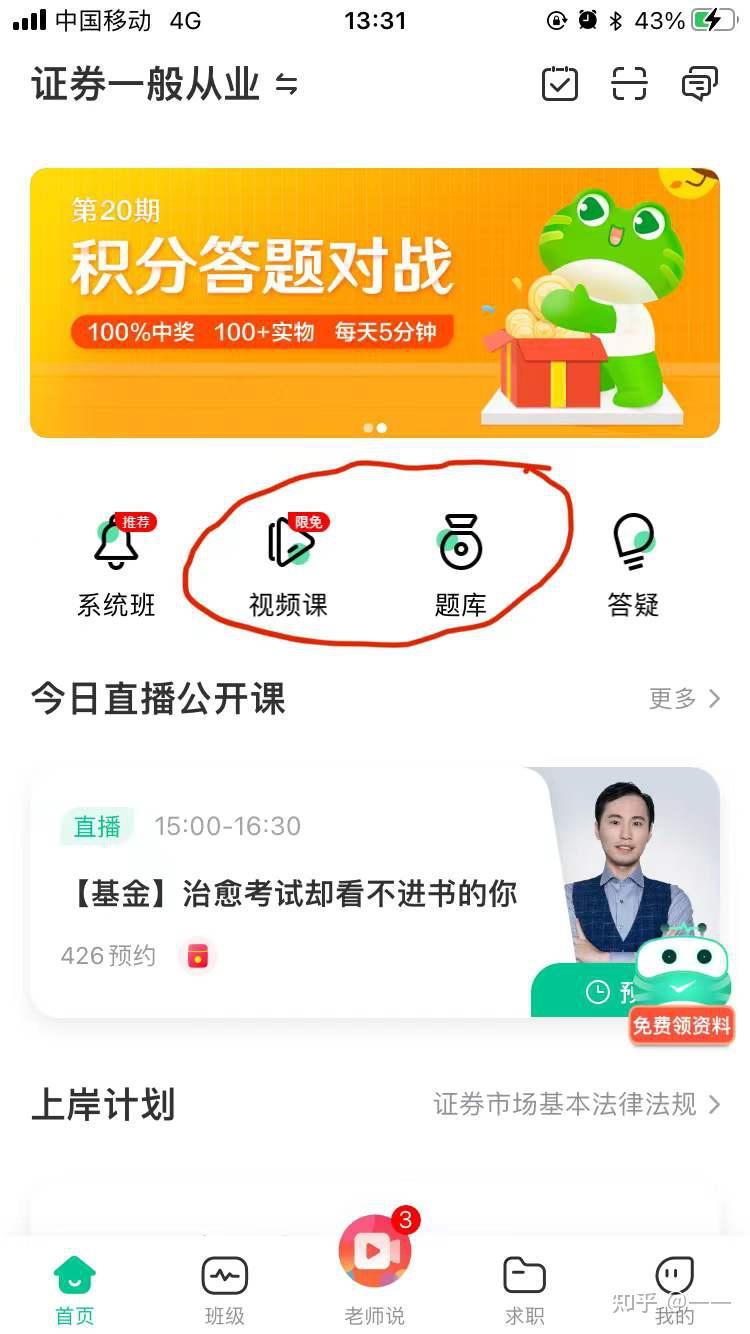Open the feedback chat icon top right

[700, 84]
